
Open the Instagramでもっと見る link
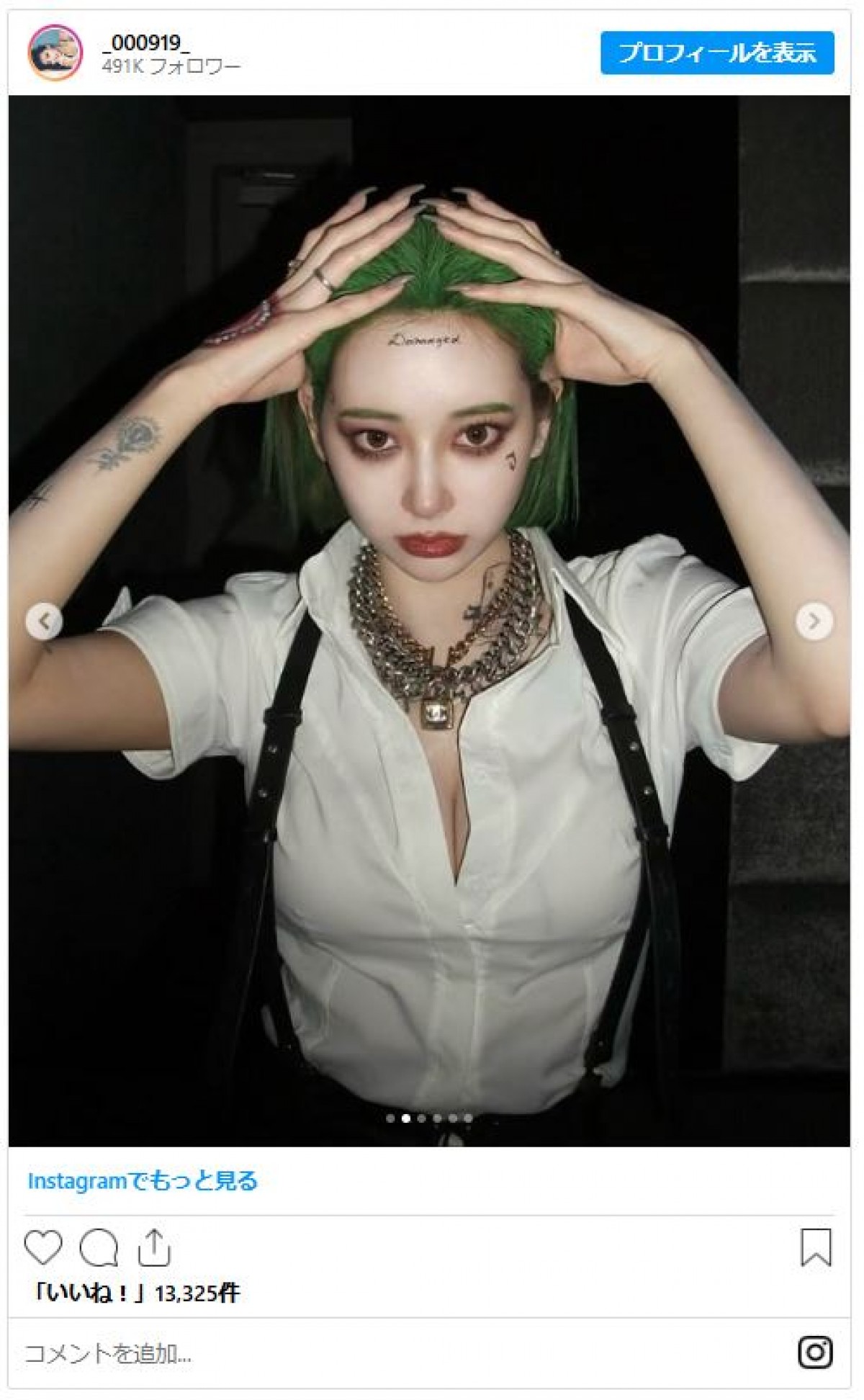point(143,1181)
